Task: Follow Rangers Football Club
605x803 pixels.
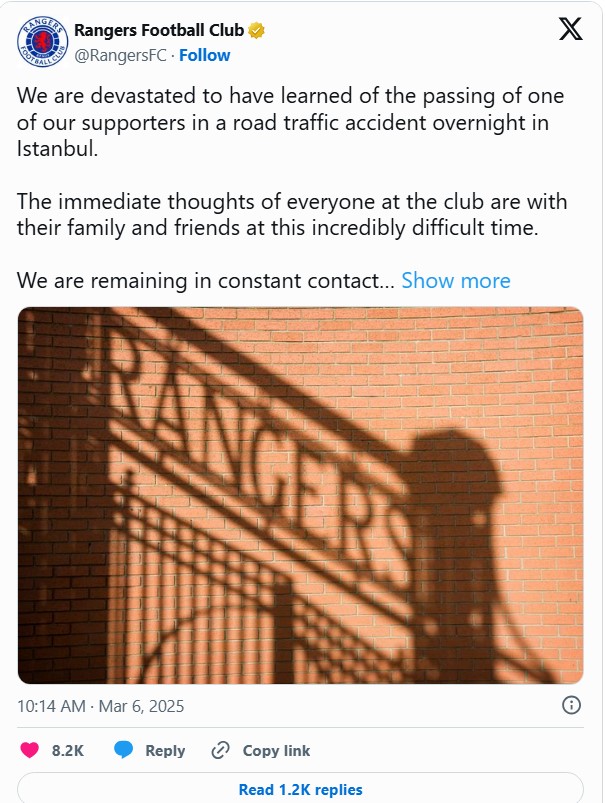Action: 204,55
